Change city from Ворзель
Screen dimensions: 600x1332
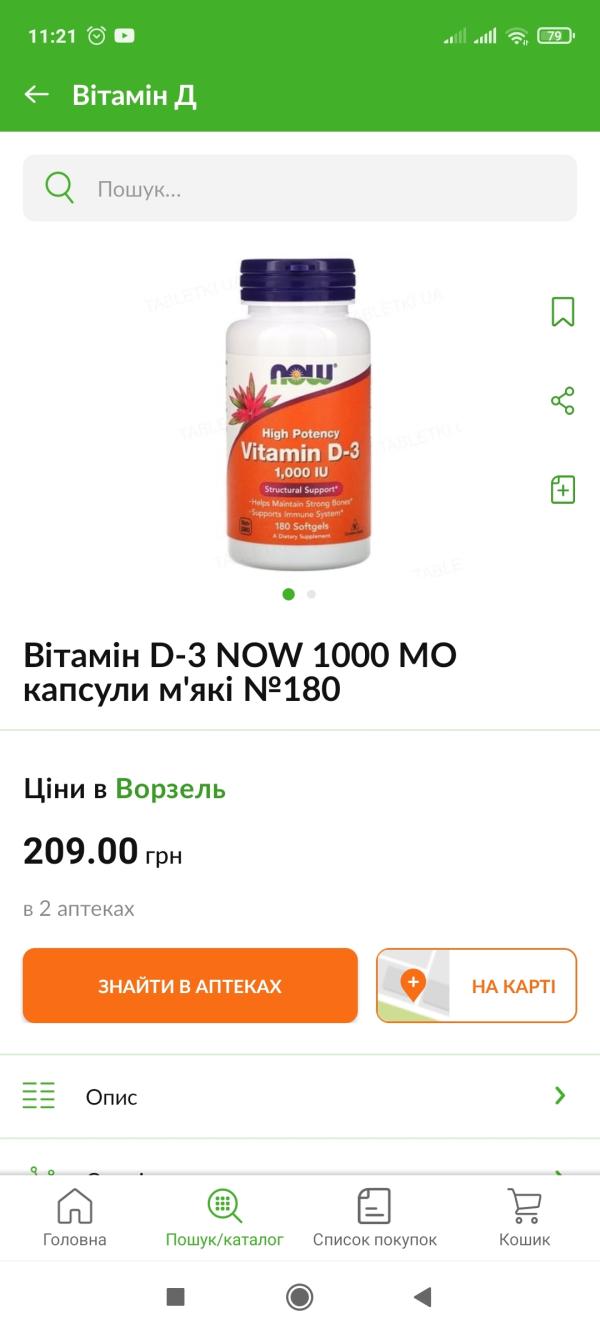coord(170,789)
